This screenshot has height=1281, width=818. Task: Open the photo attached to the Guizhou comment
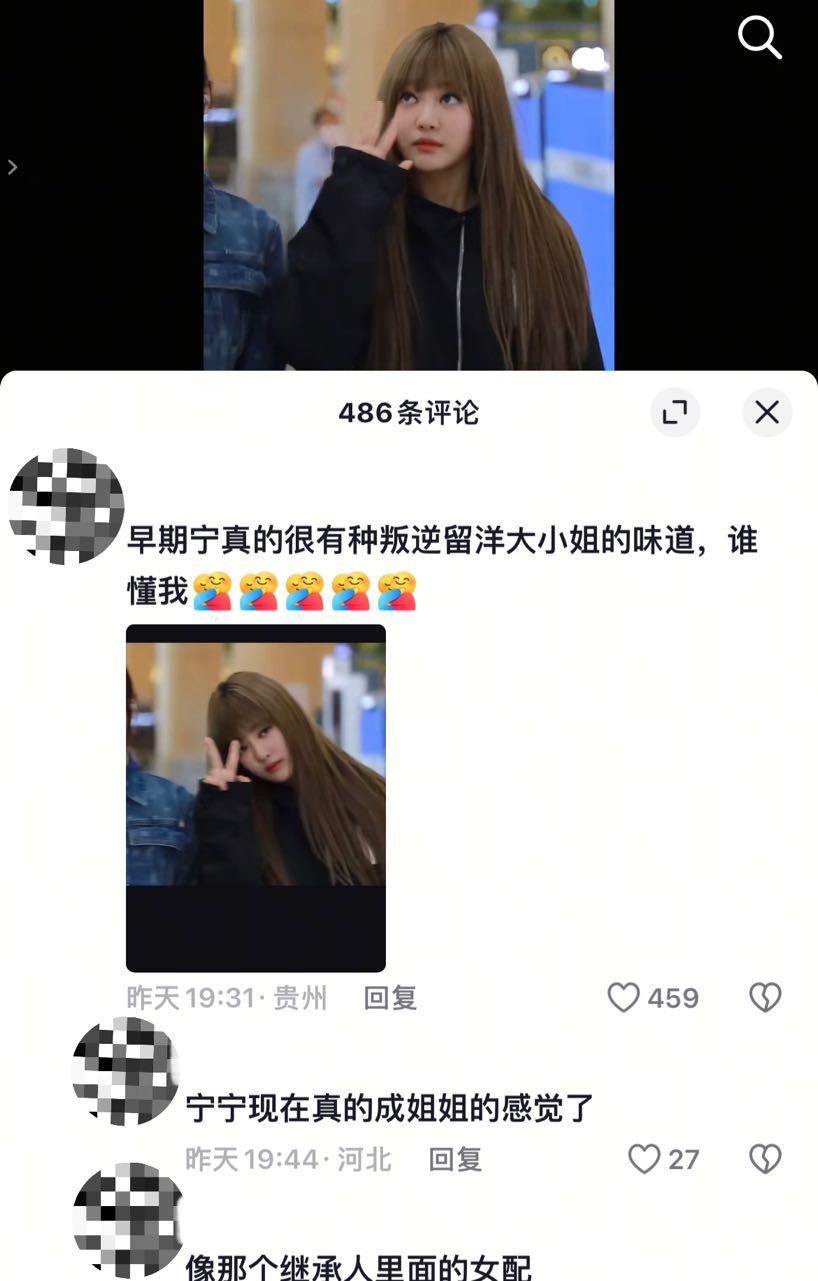(x=255, y=797)
